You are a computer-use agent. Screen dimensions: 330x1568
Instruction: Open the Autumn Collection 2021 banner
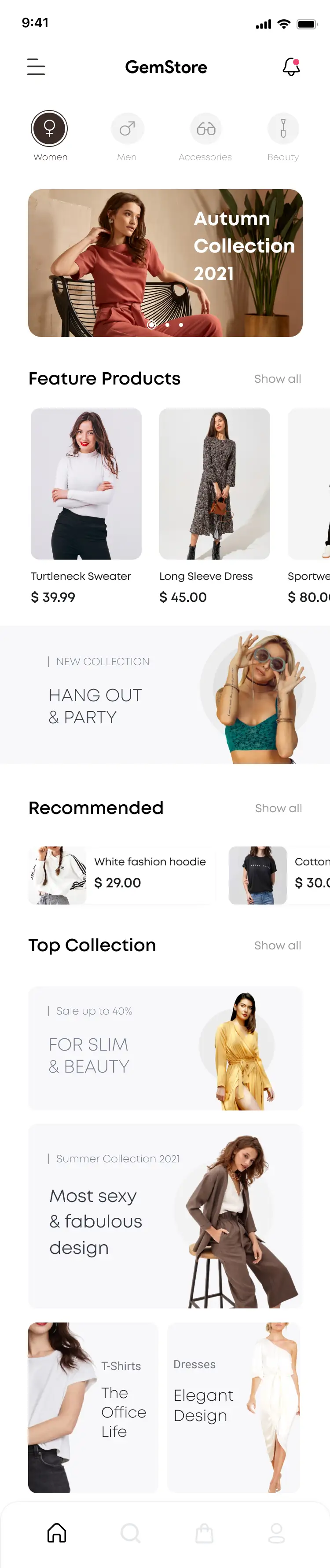point(165,263)
